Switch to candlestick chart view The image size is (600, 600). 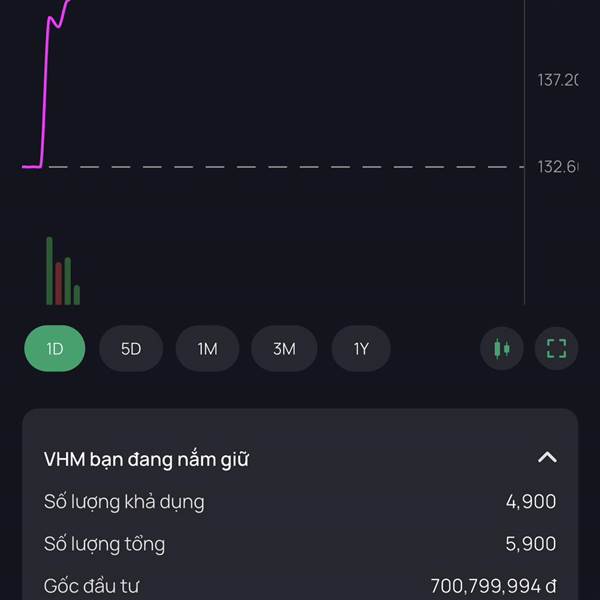(502, 348)
